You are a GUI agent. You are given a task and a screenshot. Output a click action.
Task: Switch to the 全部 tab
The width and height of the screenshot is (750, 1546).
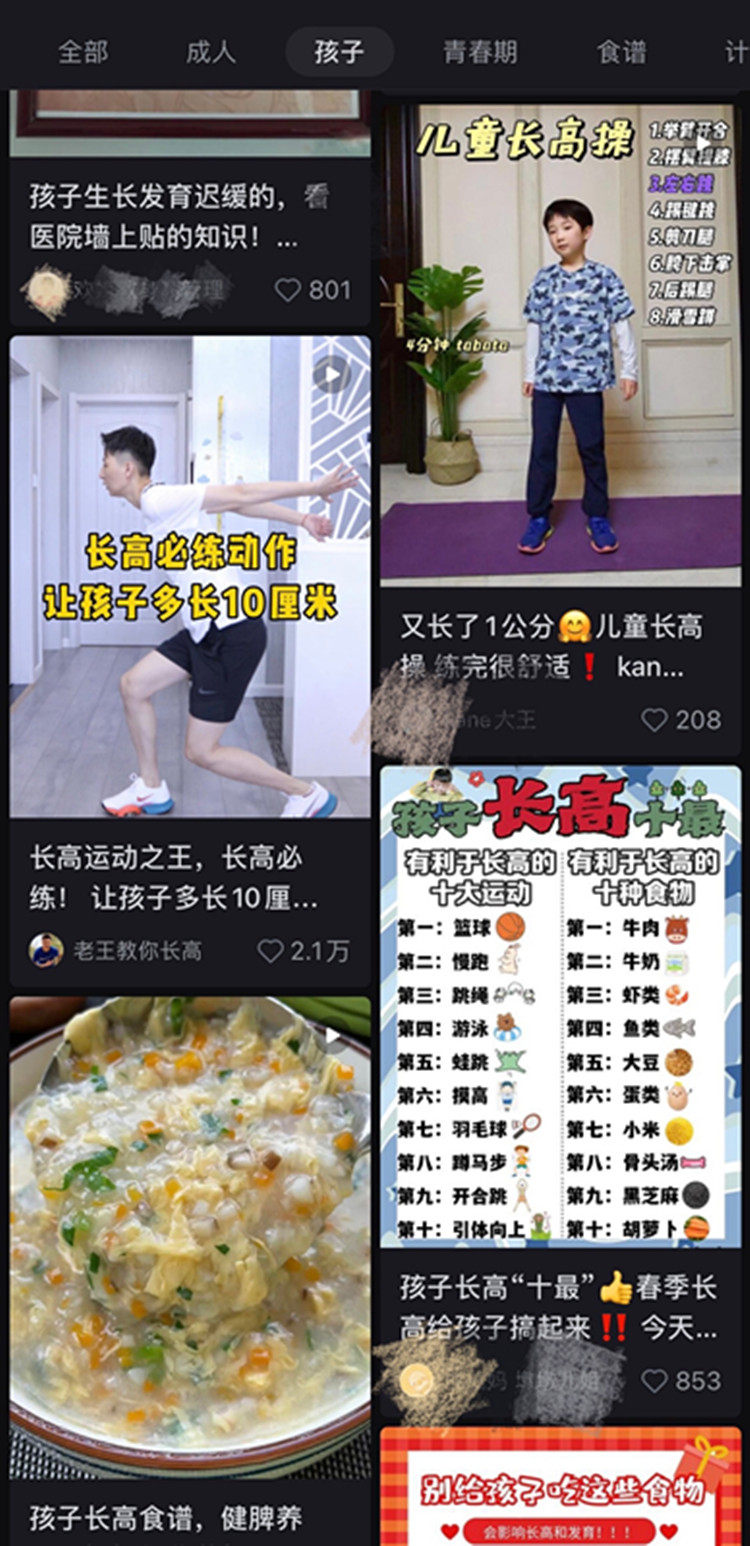point(83,52)
